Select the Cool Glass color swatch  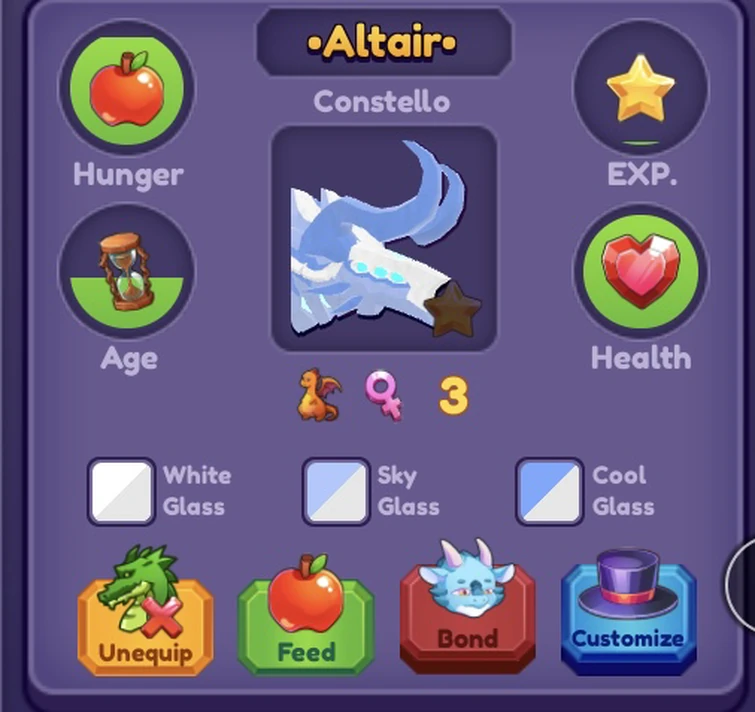[x=550, y=491]
